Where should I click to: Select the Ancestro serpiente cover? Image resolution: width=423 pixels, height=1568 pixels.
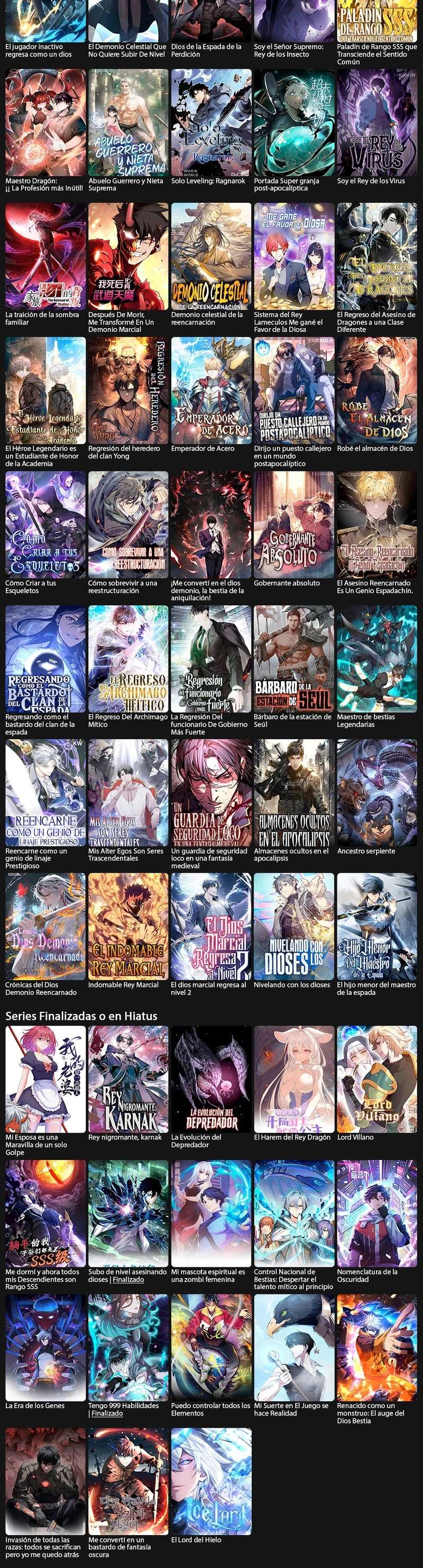click(377, 793)
